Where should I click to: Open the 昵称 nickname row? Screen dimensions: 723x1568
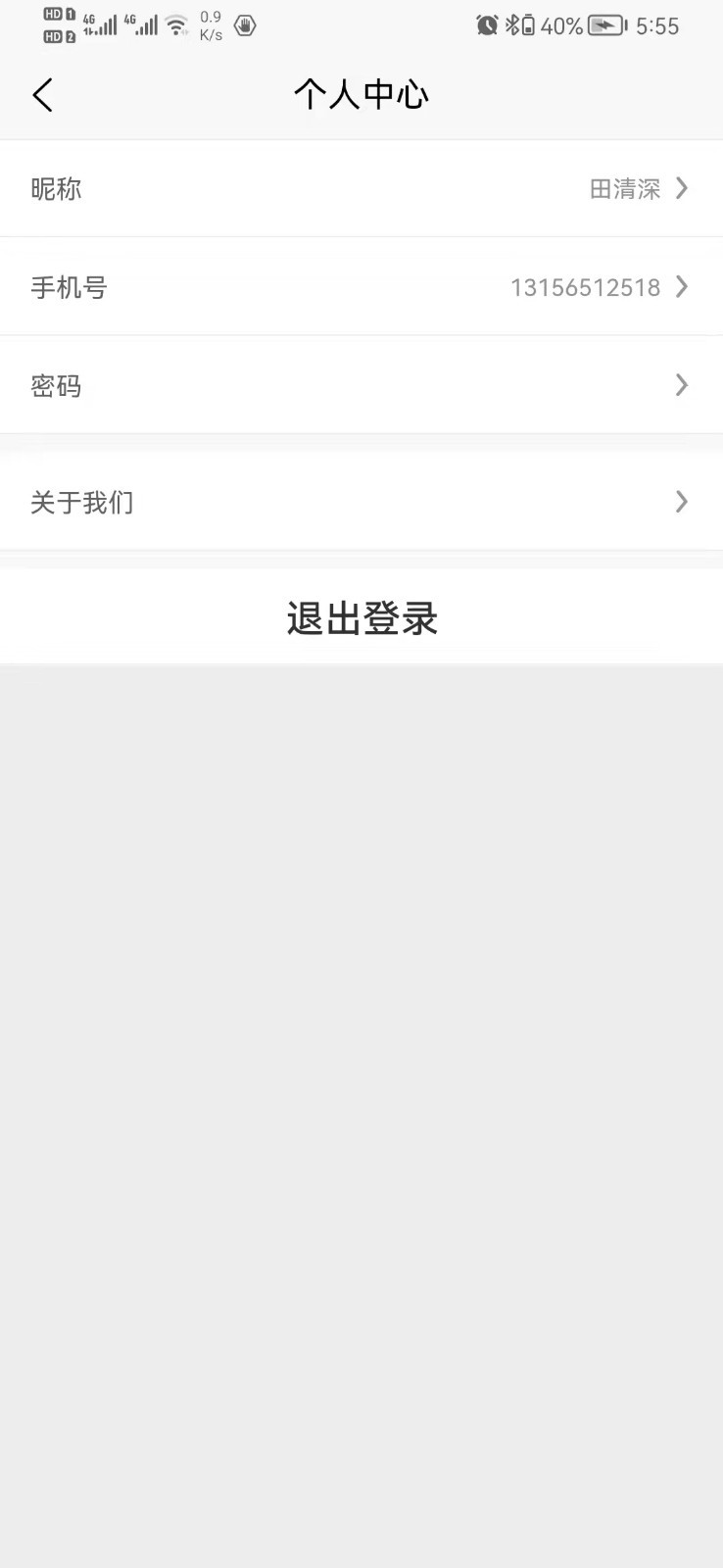point(361,188)
